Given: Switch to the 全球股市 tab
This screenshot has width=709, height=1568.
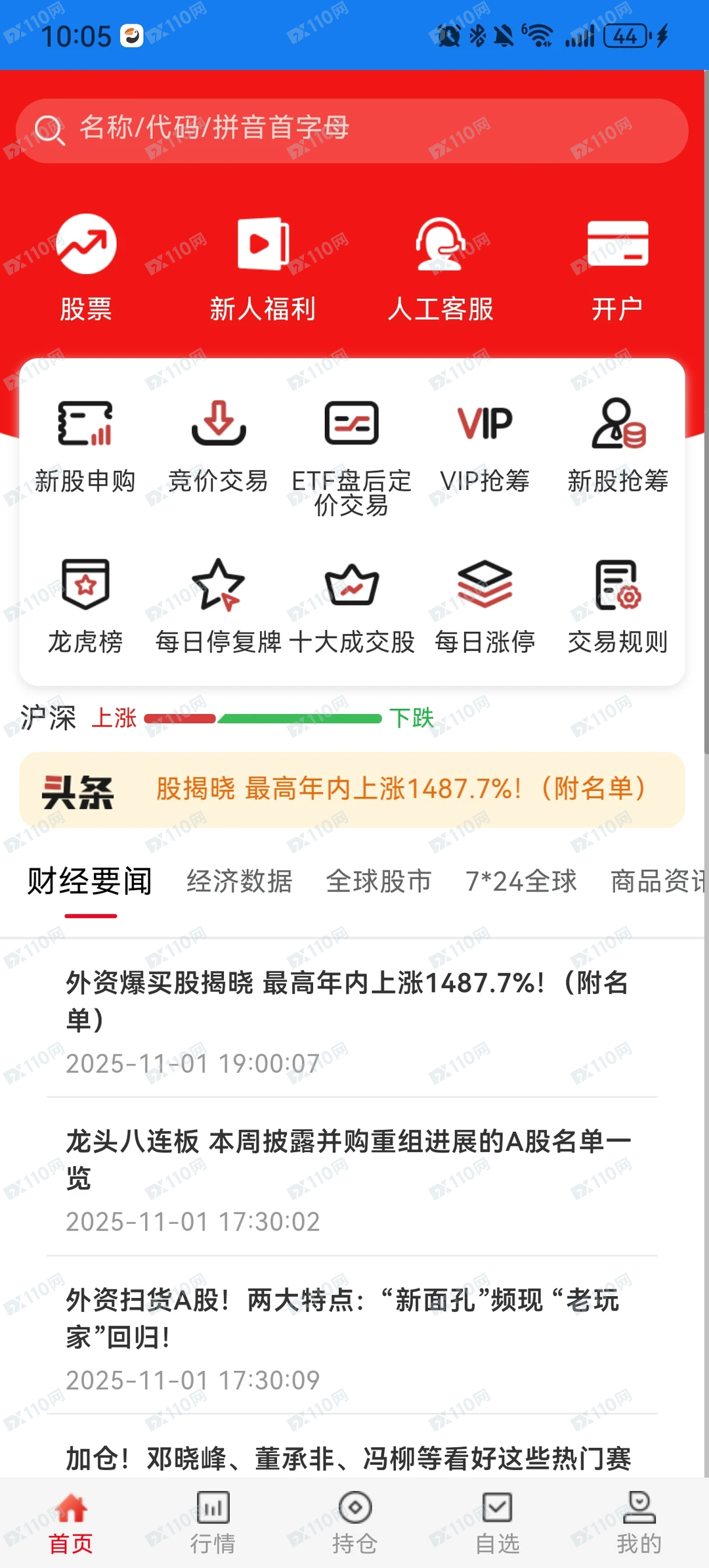Looking at the screenshot, I should point(378,881).
